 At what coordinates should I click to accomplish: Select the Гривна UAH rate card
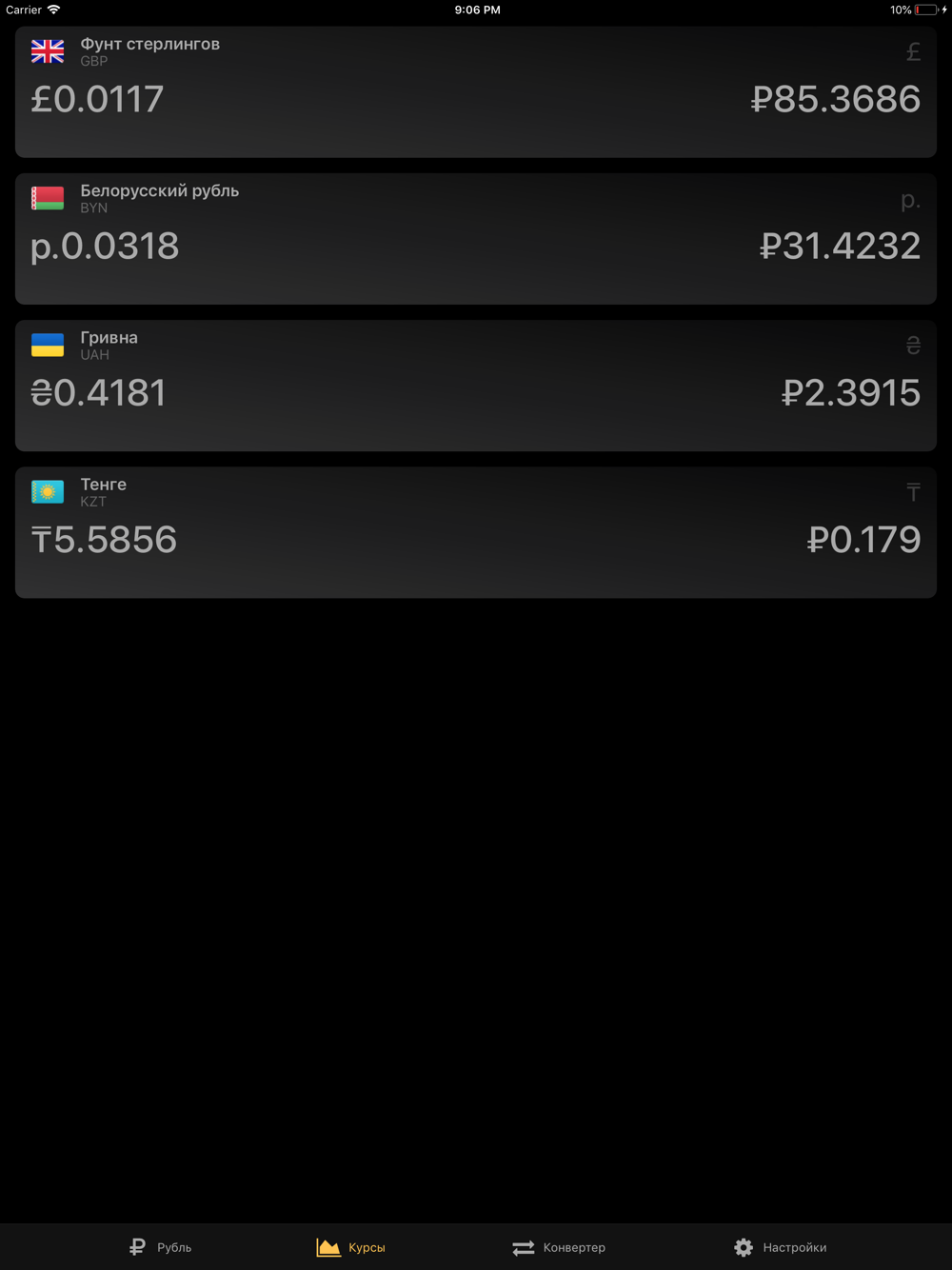[476, 386]
